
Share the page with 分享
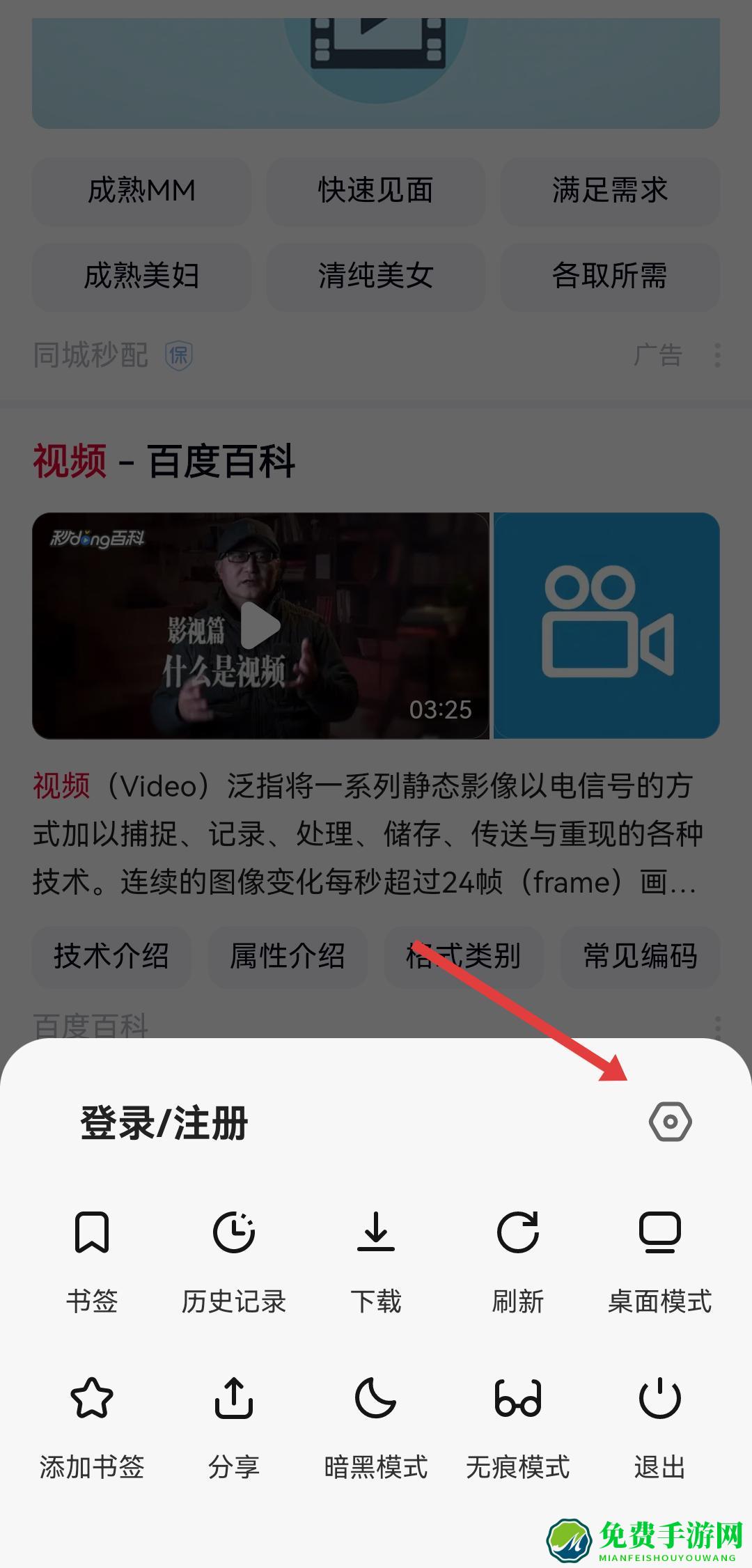[x=234, y=1426]
